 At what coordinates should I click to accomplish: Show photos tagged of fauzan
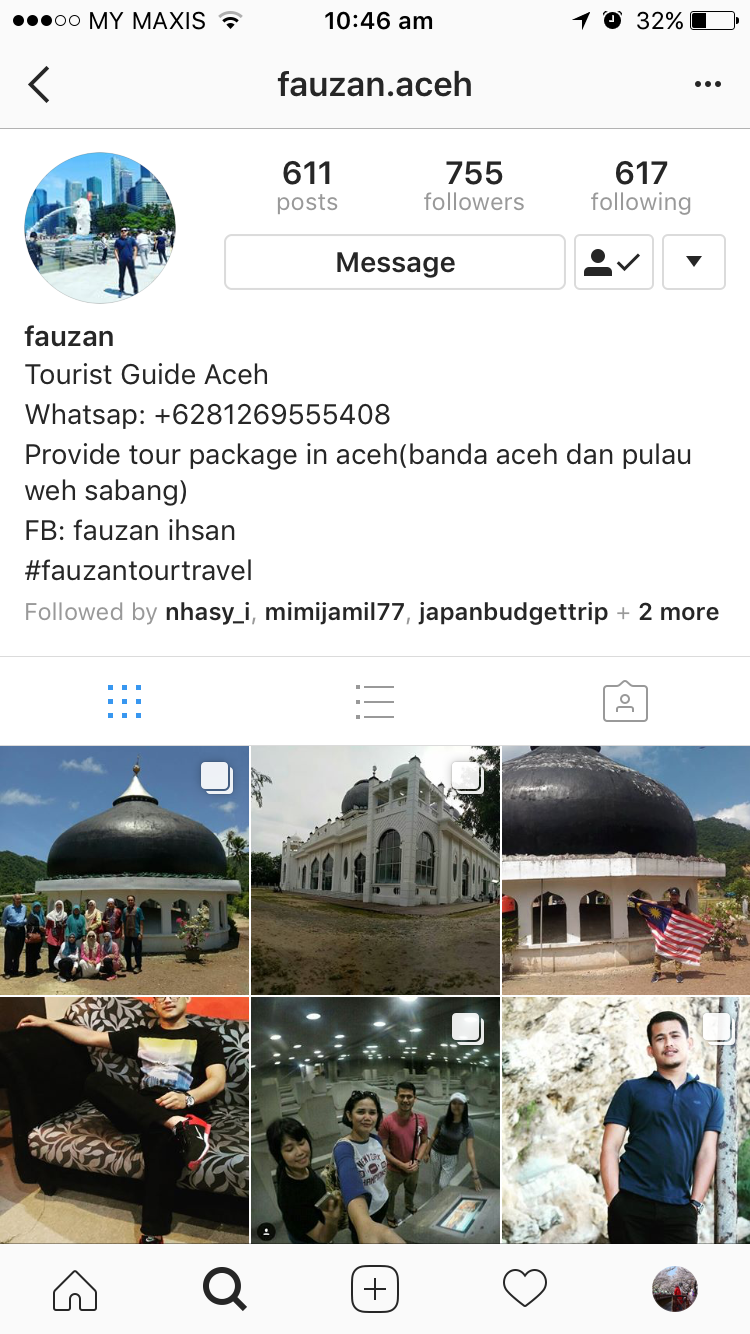pos(625,702)
